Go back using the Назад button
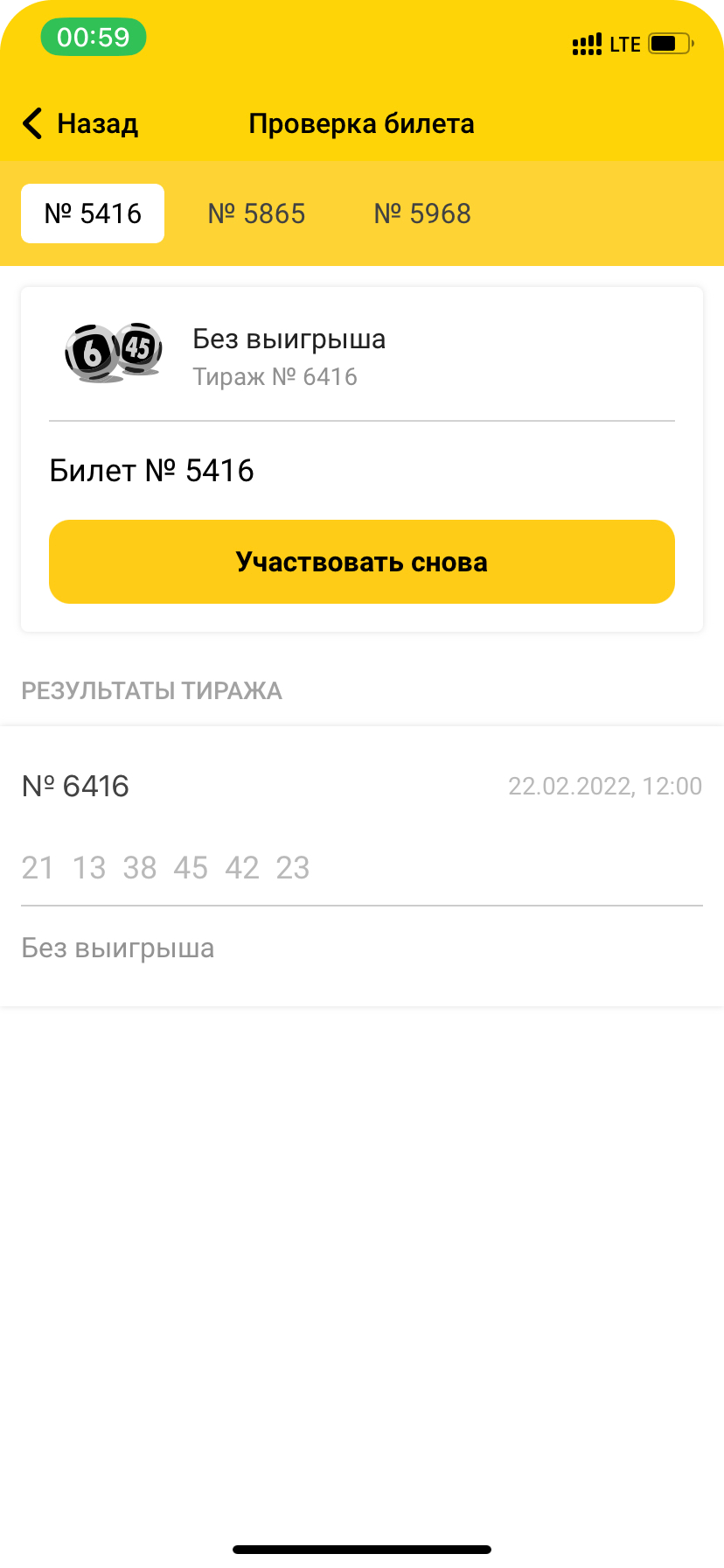This screenshot has height=1568, width=724. pos(80,124)
